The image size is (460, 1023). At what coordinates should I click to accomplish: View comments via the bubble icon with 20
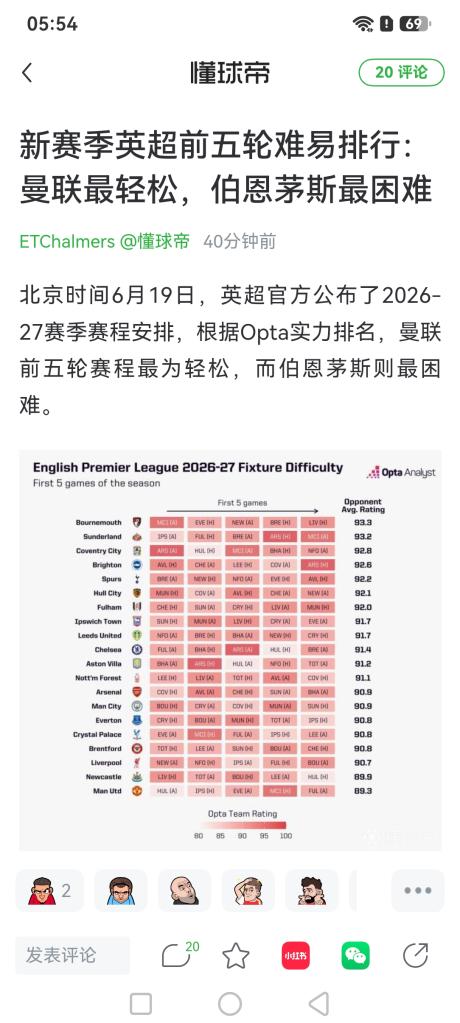click(x=178, y=955)
